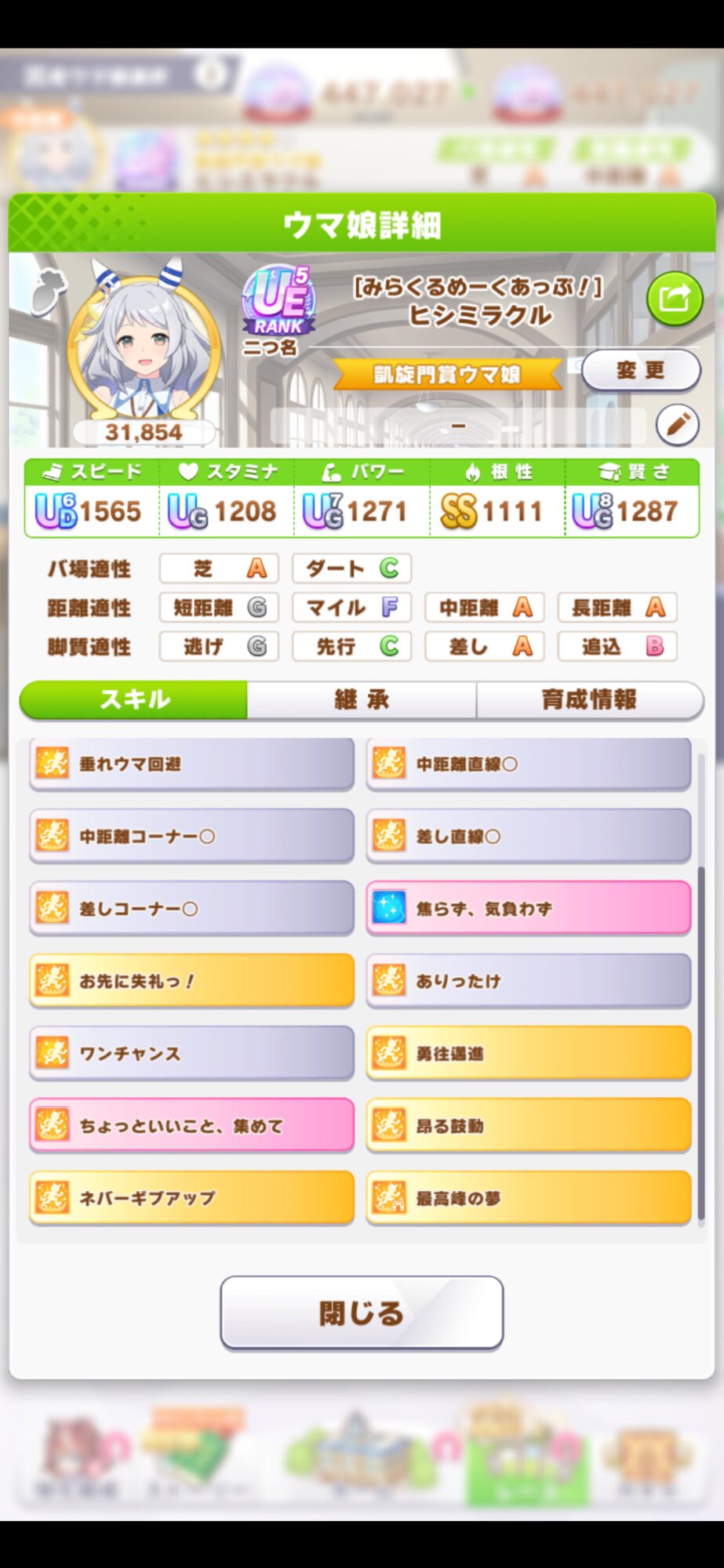Screen dimensions: 724x1568
Task: Switch to the 継承 tab
Action: point(362,699)
